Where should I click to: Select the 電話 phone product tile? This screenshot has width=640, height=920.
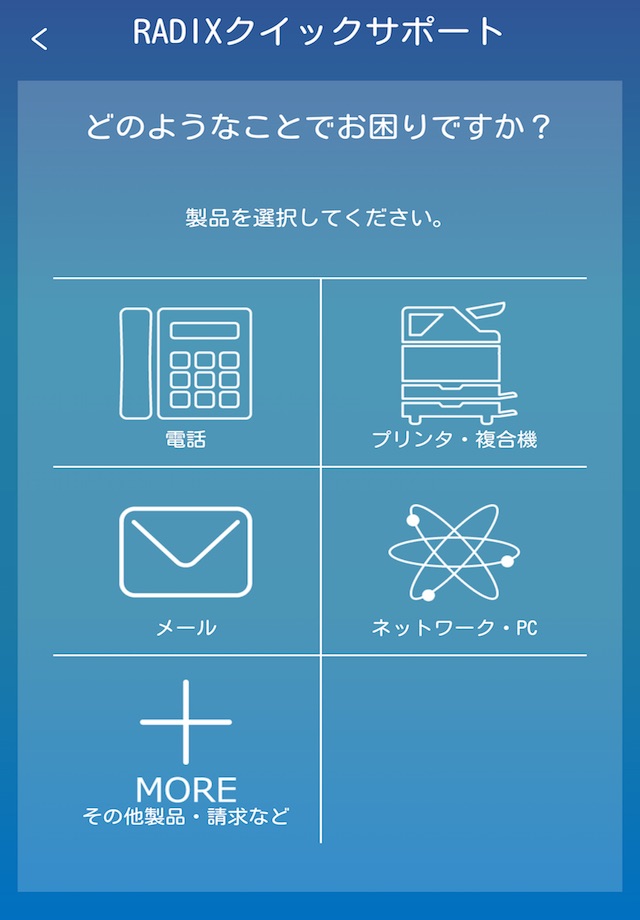click(187, 373)
